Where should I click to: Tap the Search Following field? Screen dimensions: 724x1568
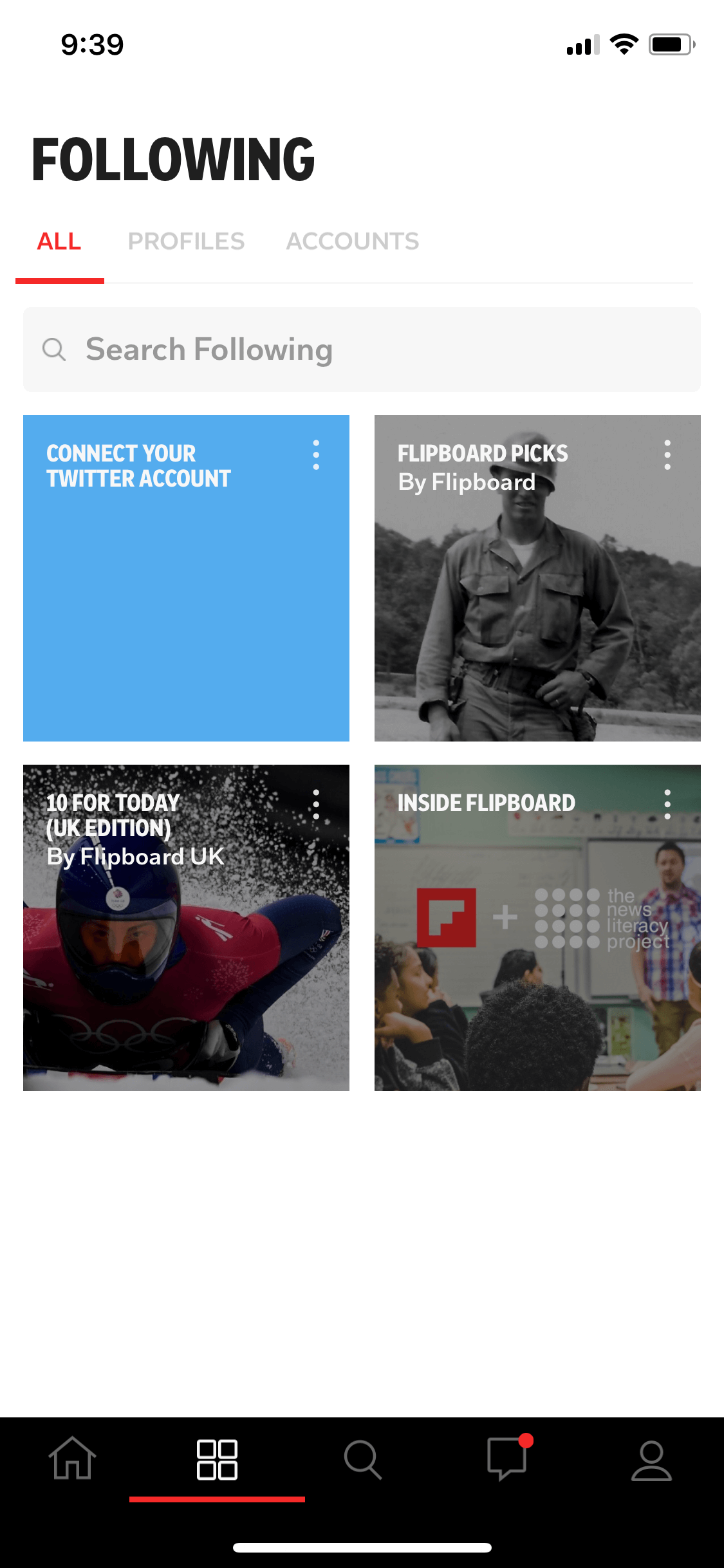pos(362,350)
